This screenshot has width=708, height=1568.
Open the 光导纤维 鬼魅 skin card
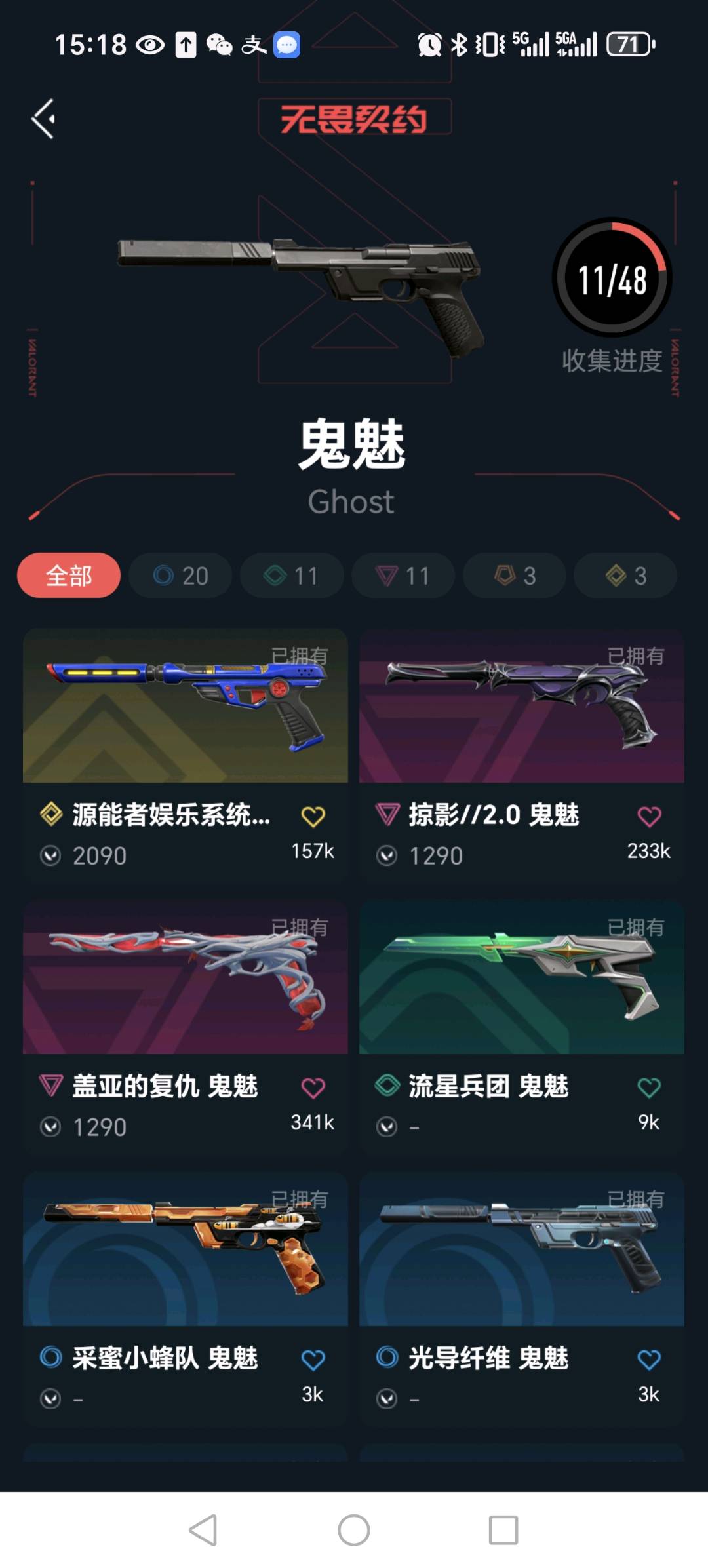click(x=522, y=1298)
